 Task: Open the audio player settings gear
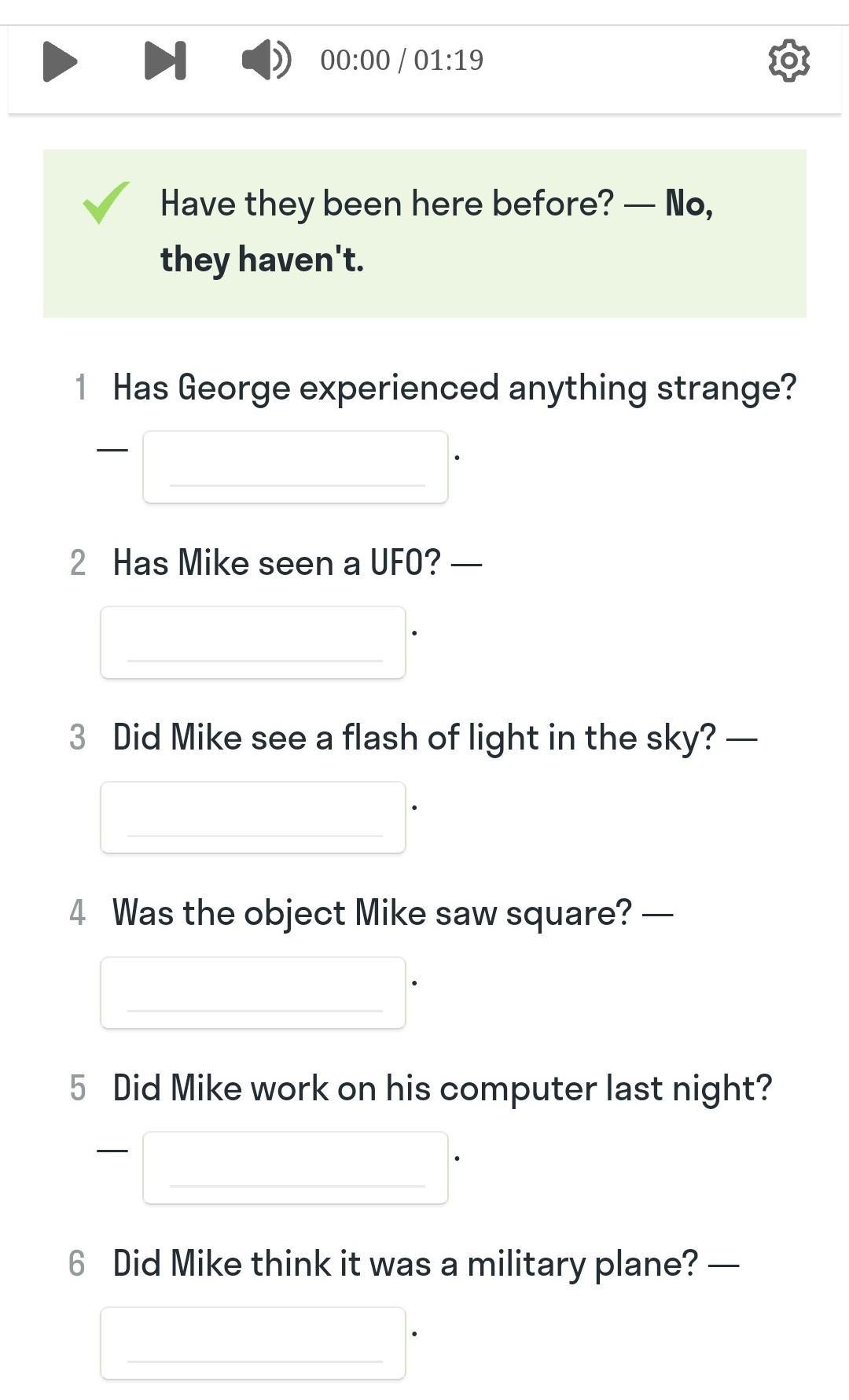(x=788, y=61)
